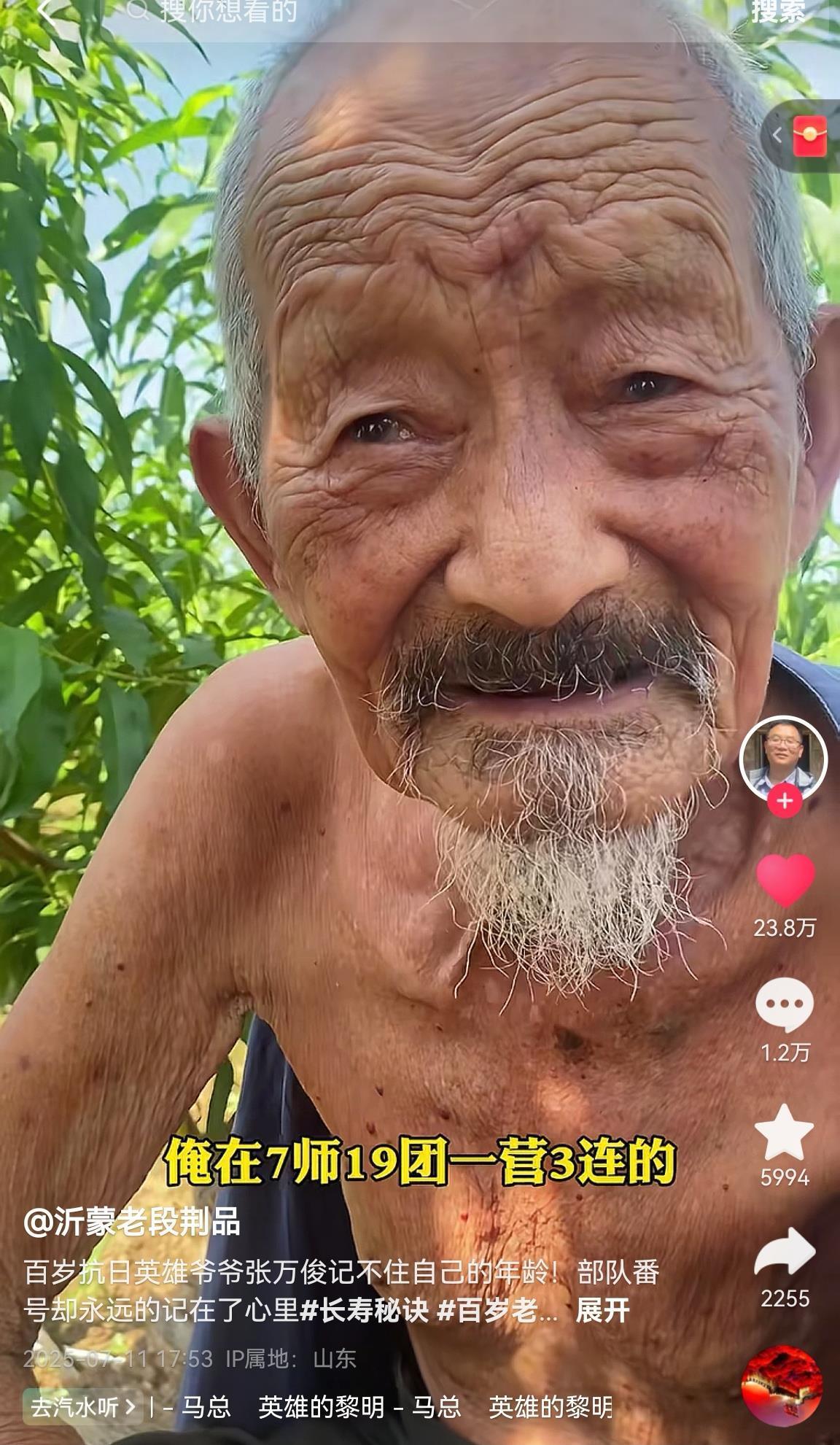
Task: Tap the 搜索 button
Action: pos(777,10)
